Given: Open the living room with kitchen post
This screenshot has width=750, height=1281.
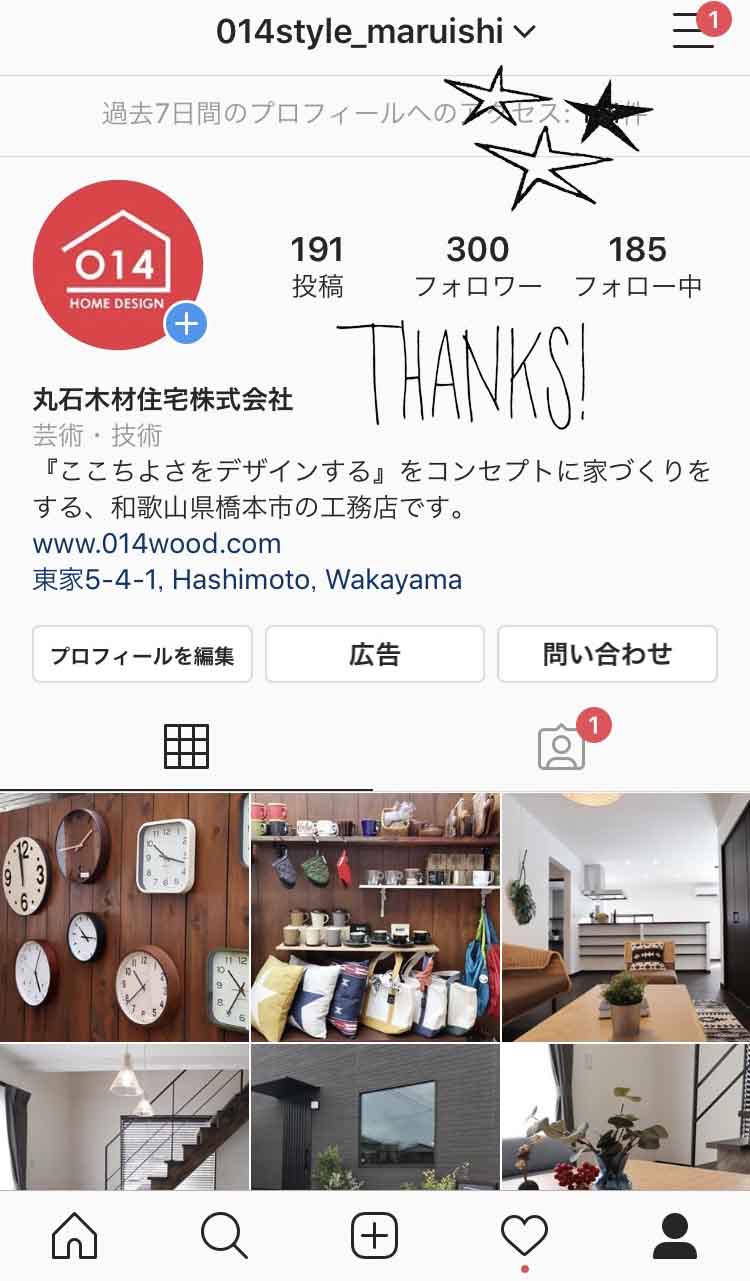Looking at the screenshot, I should pyautogui.click(x=626, y=917).
